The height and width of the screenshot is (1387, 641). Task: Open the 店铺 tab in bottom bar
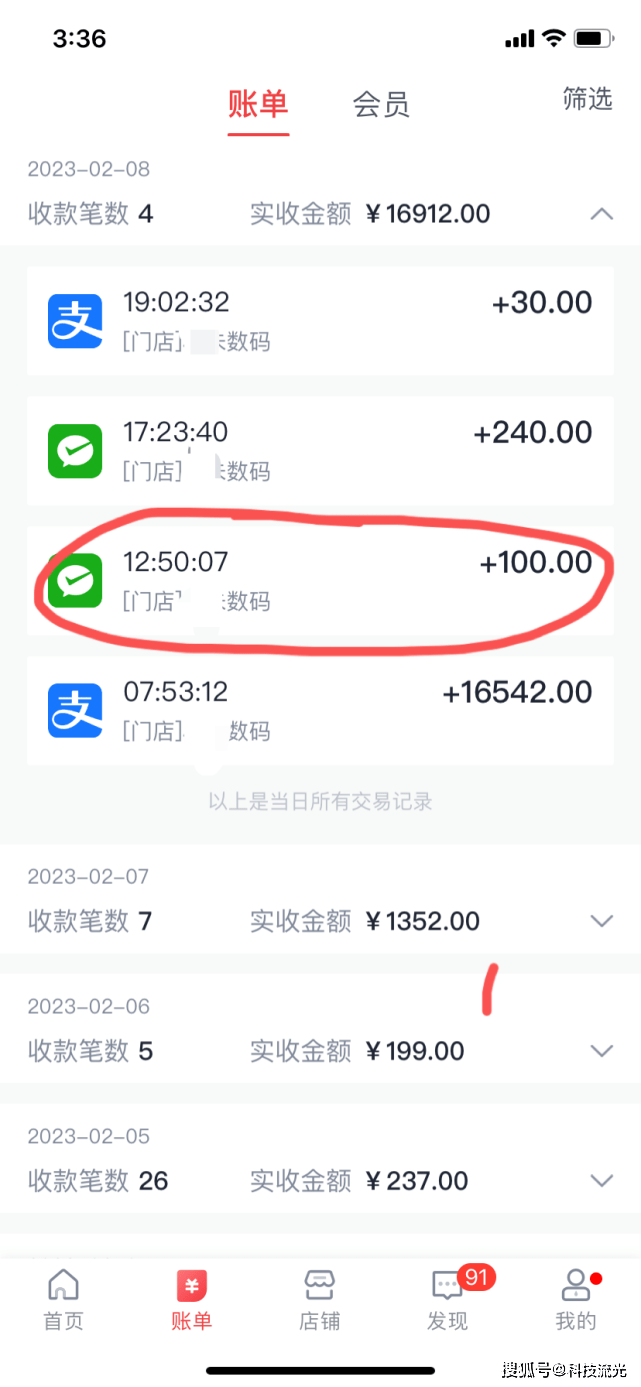point(320,1299)
